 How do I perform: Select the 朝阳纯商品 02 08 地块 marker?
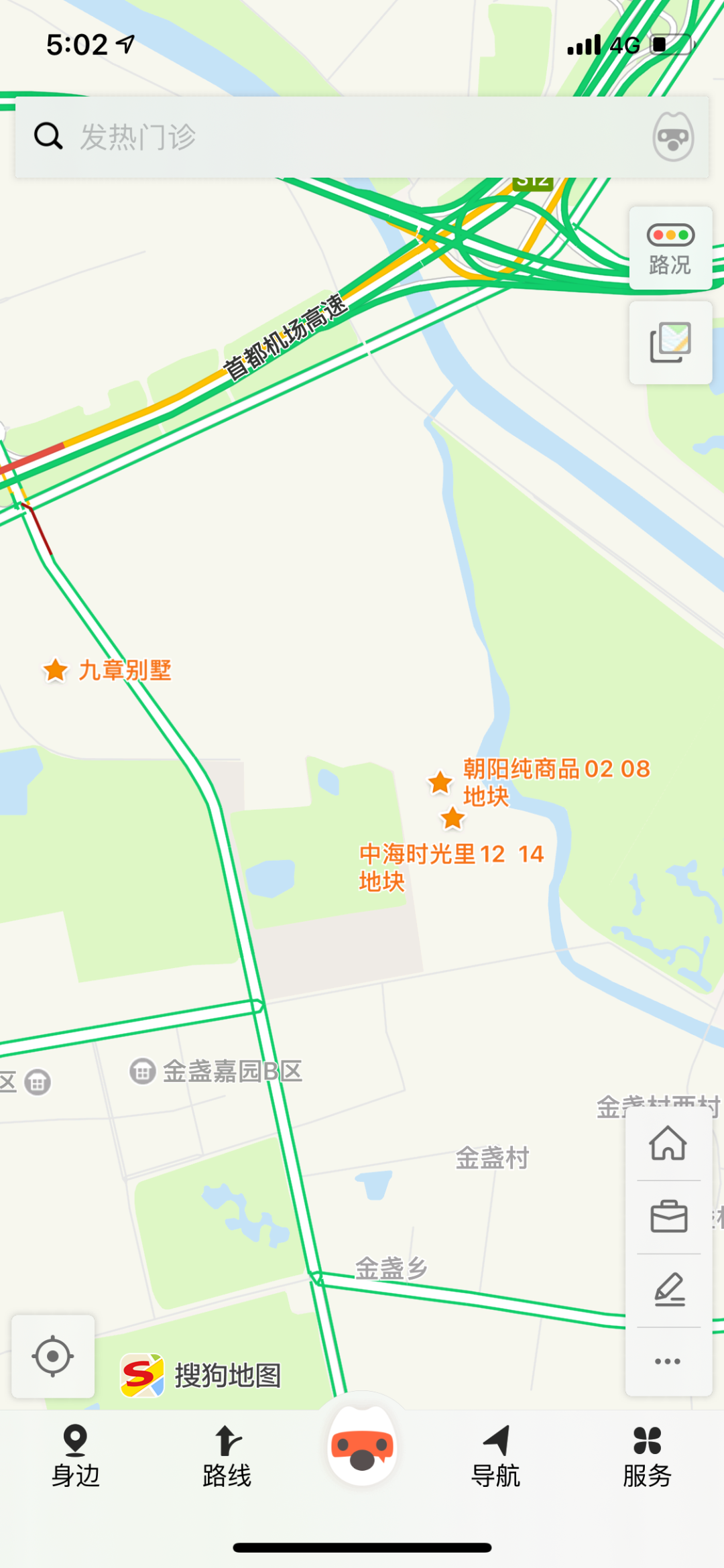[440, 782]
